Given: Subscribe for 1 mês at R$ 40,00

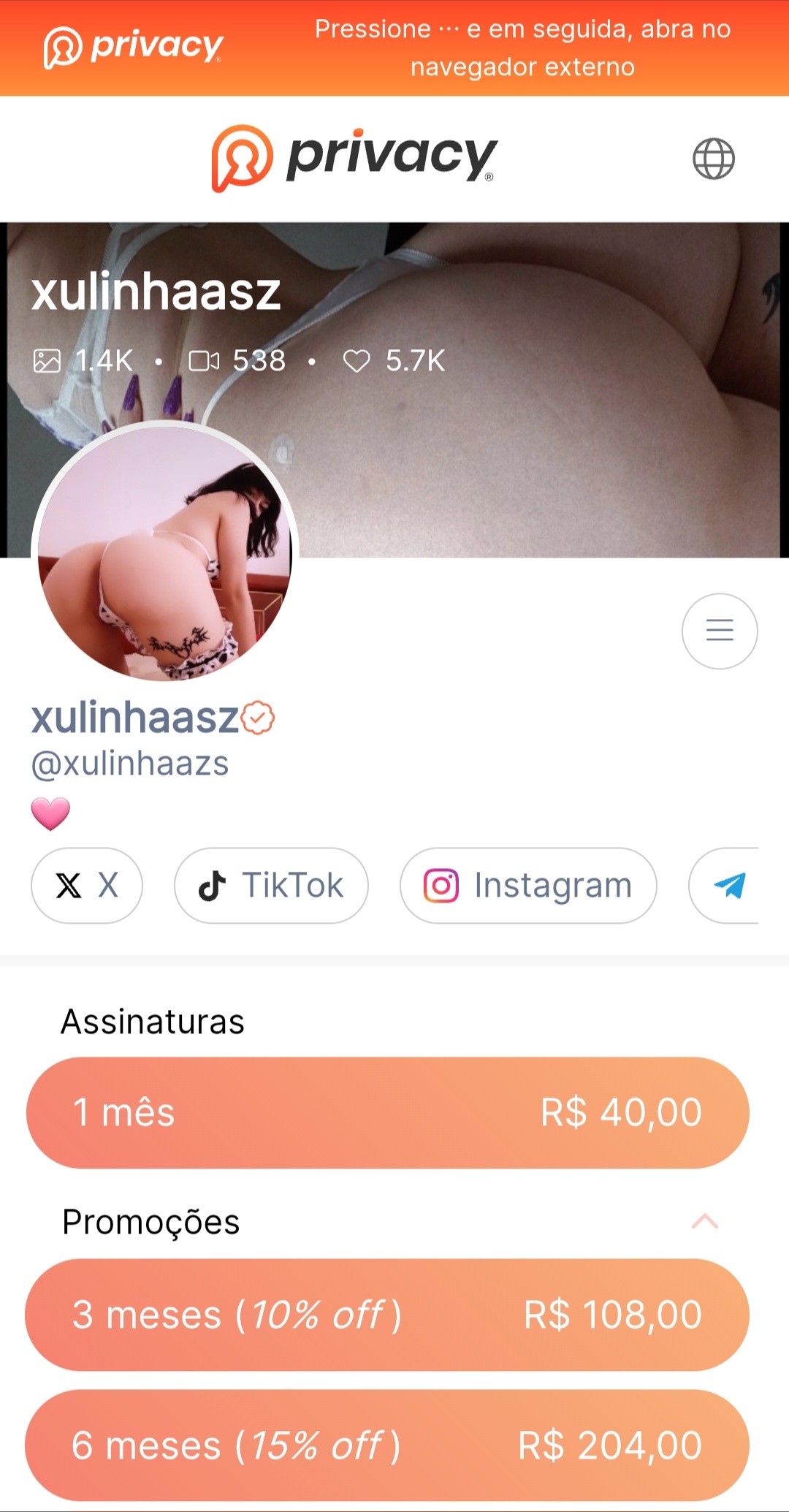Looking at the screenshot, I should tap(387, 1113).
